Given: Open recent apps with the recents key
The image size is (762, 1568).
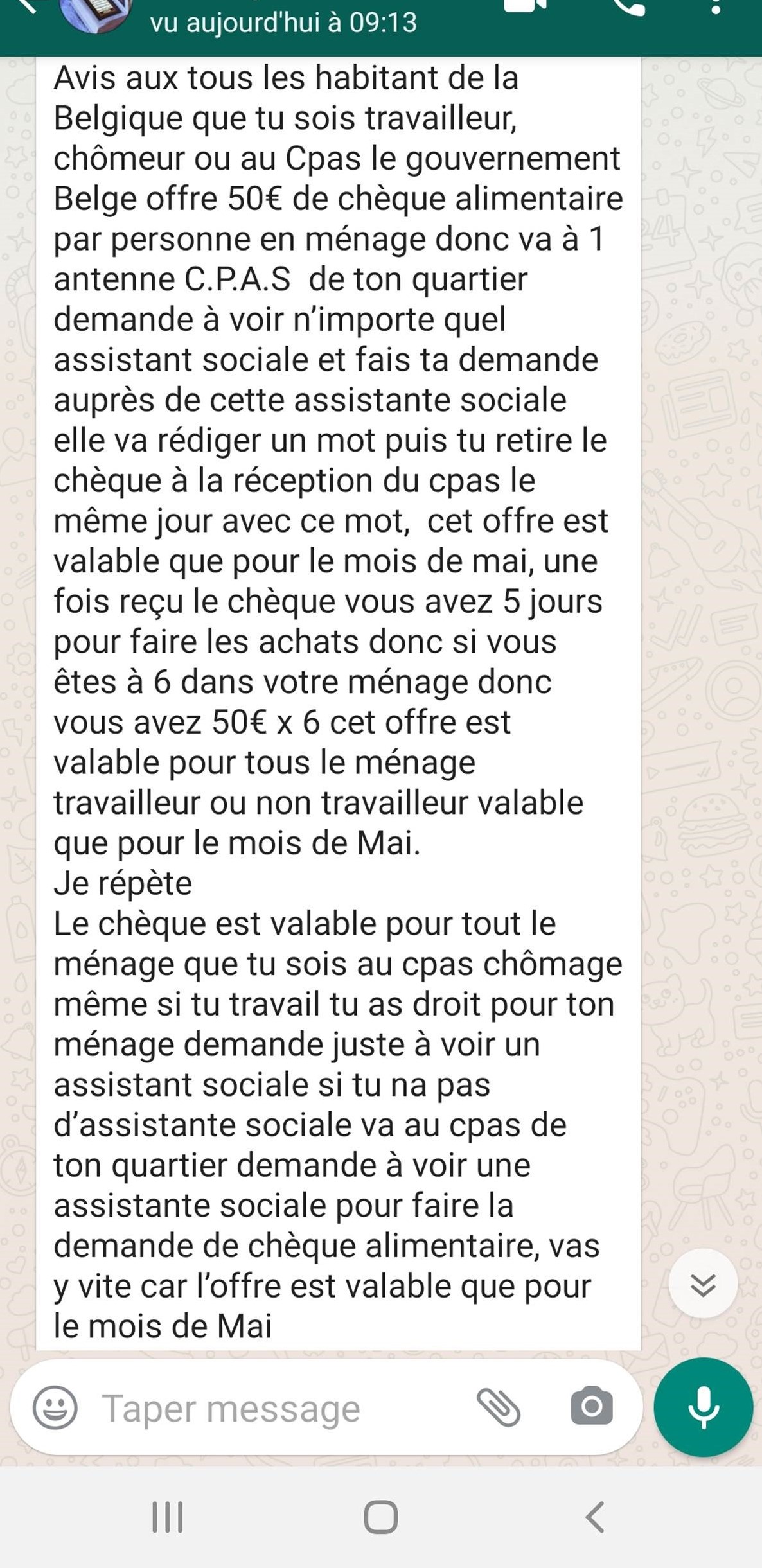Looking at the screenshot, I should [x=168, y=1517].
